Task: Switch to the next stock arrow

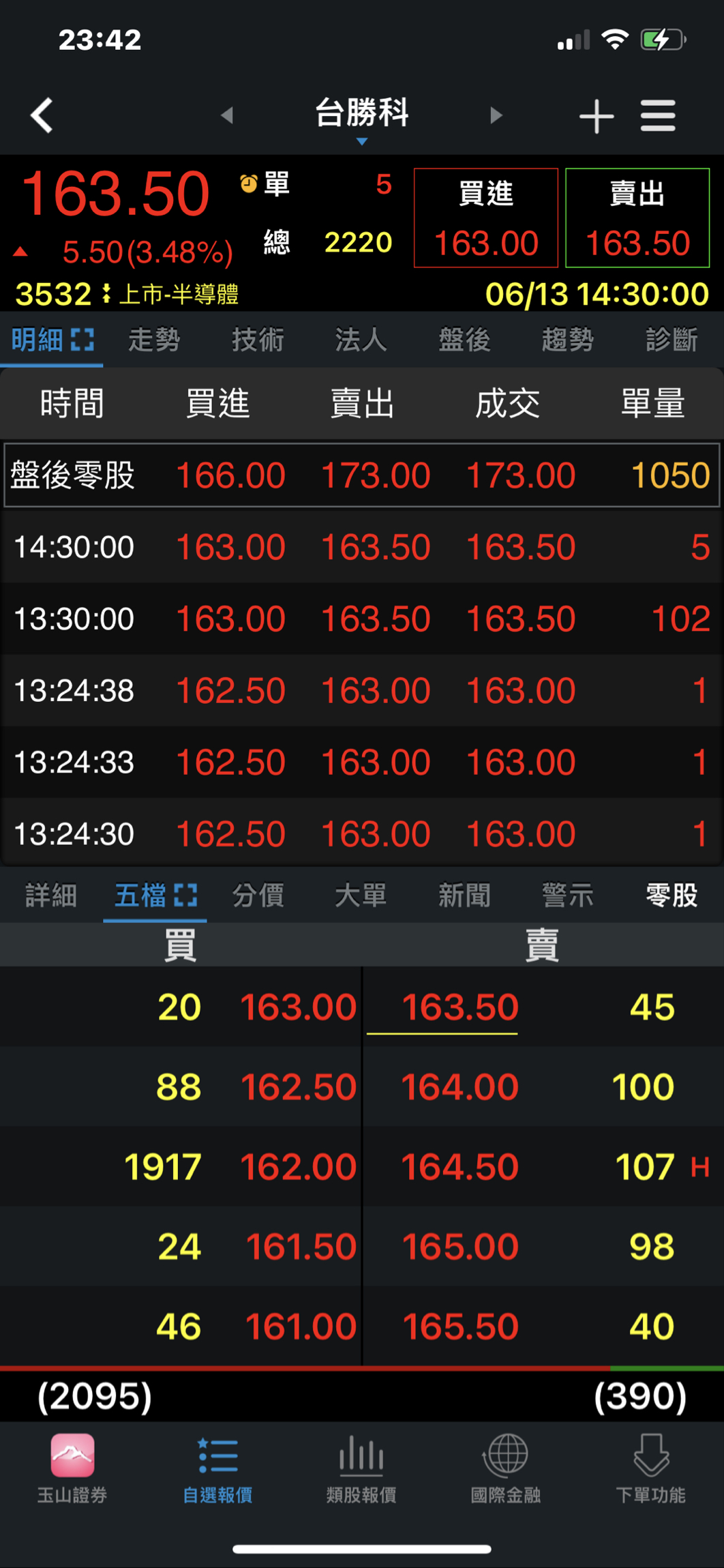Action: tap(496, 115)
